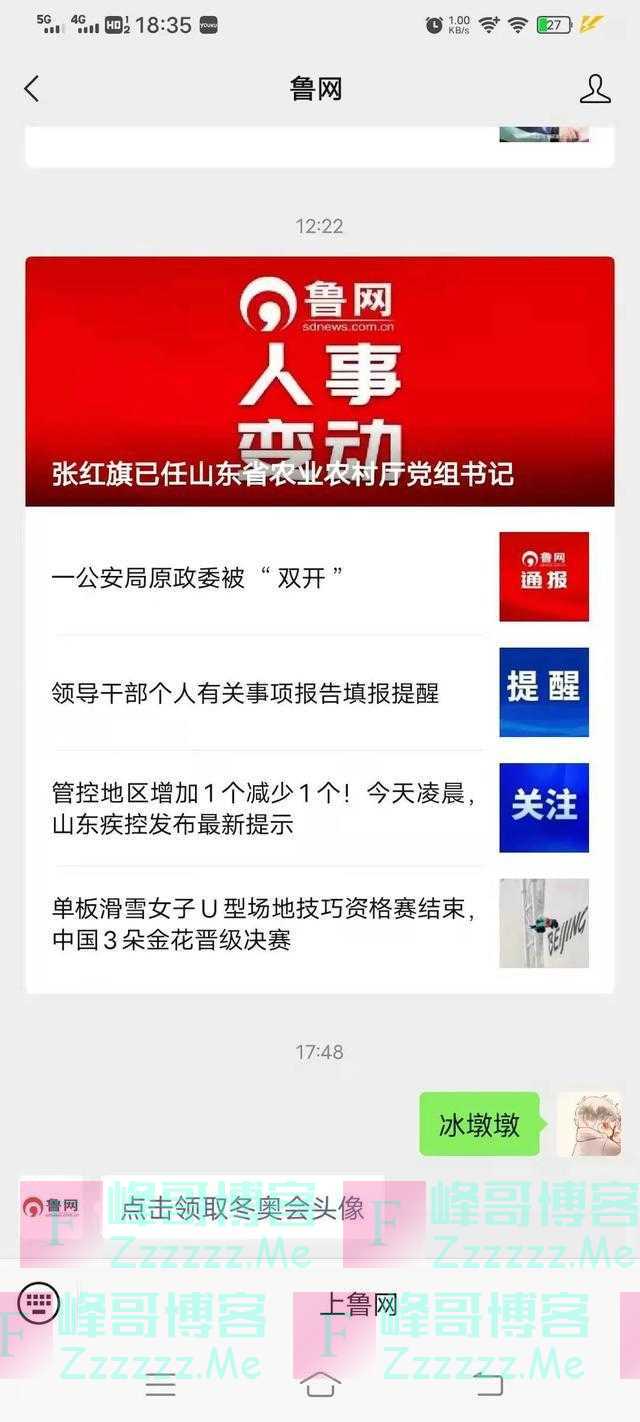Open the 鲁网 account profile icon

click(595, 89)
